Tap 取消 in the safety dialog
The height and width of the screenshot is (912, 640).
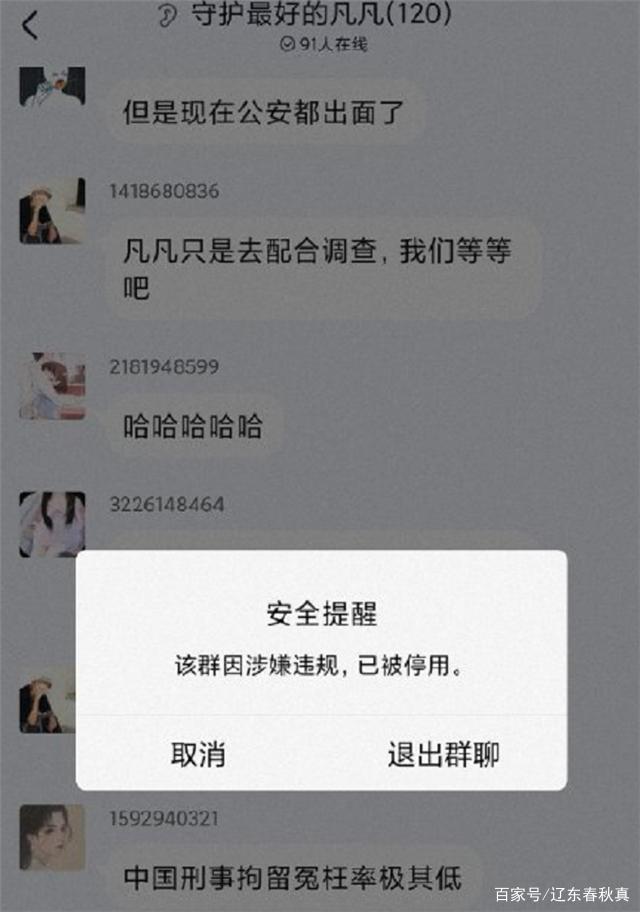click(198, 754)
